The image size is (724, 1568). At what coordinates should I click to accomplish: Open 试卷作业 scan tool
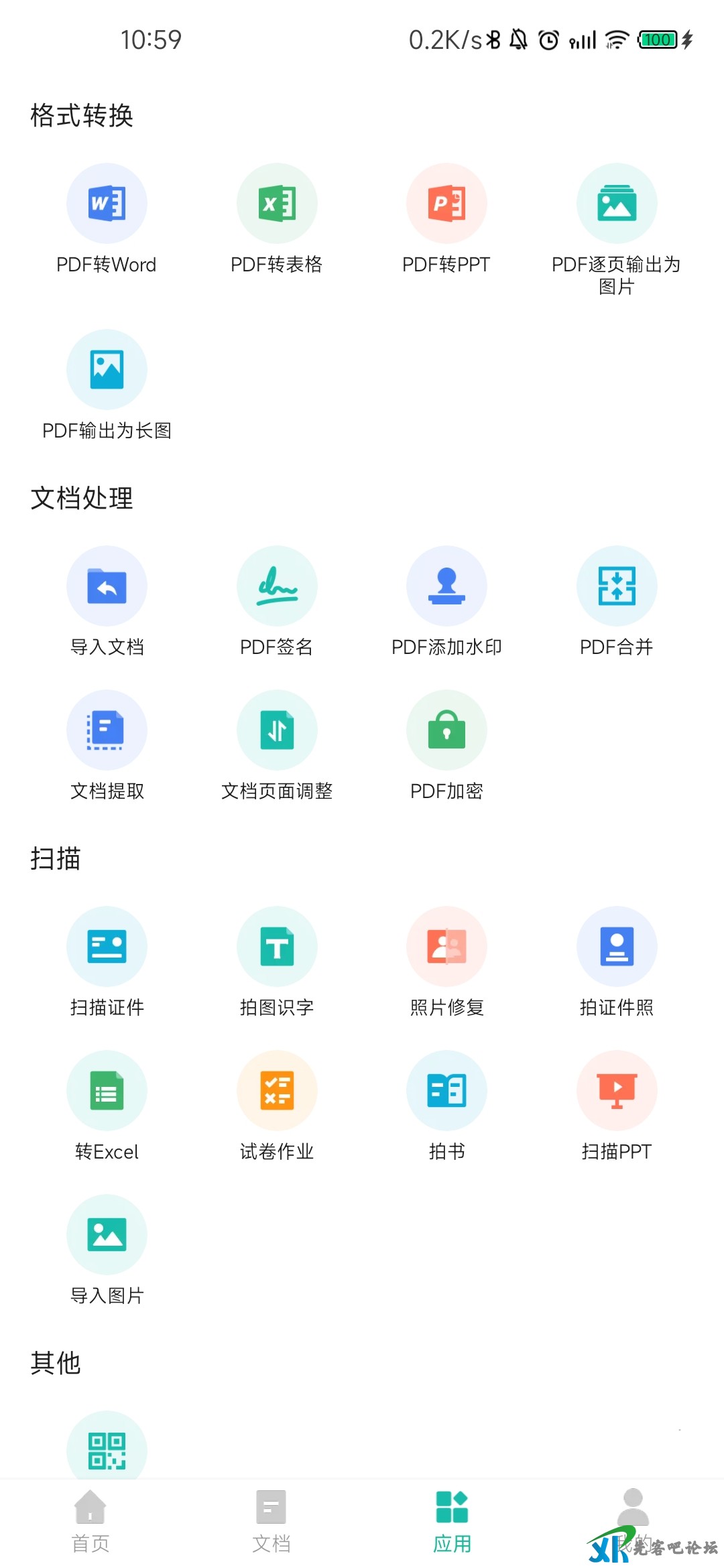(x=276, y=1091)
